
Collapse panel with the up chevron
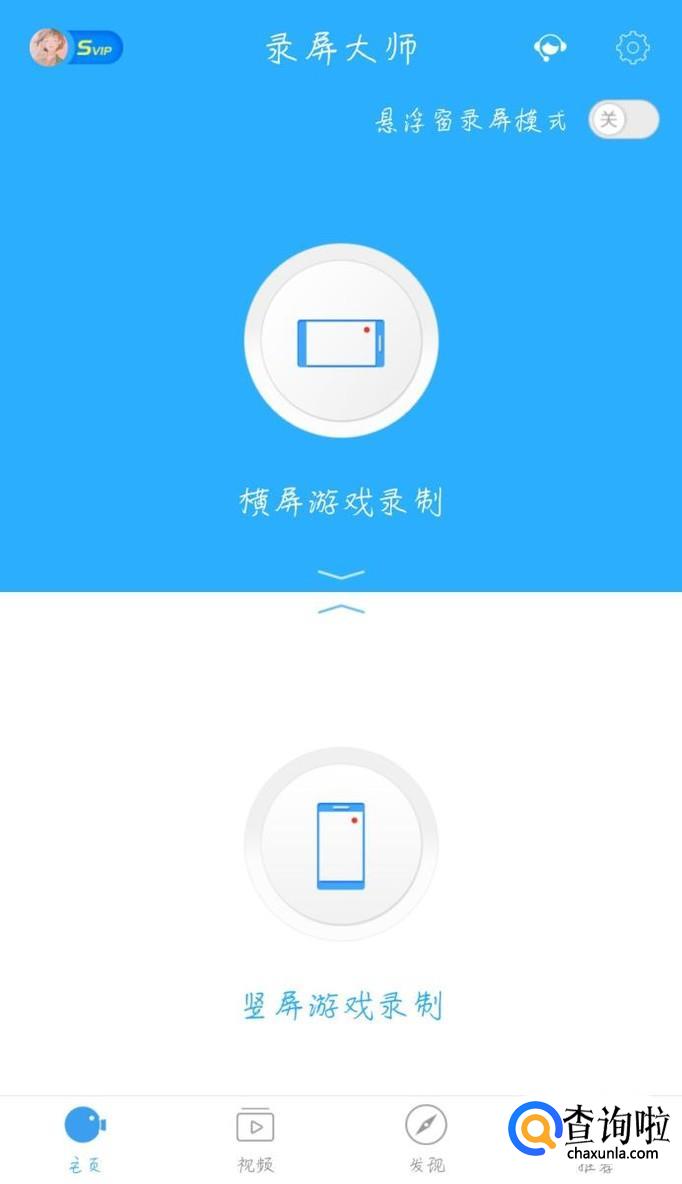point(340,608)
